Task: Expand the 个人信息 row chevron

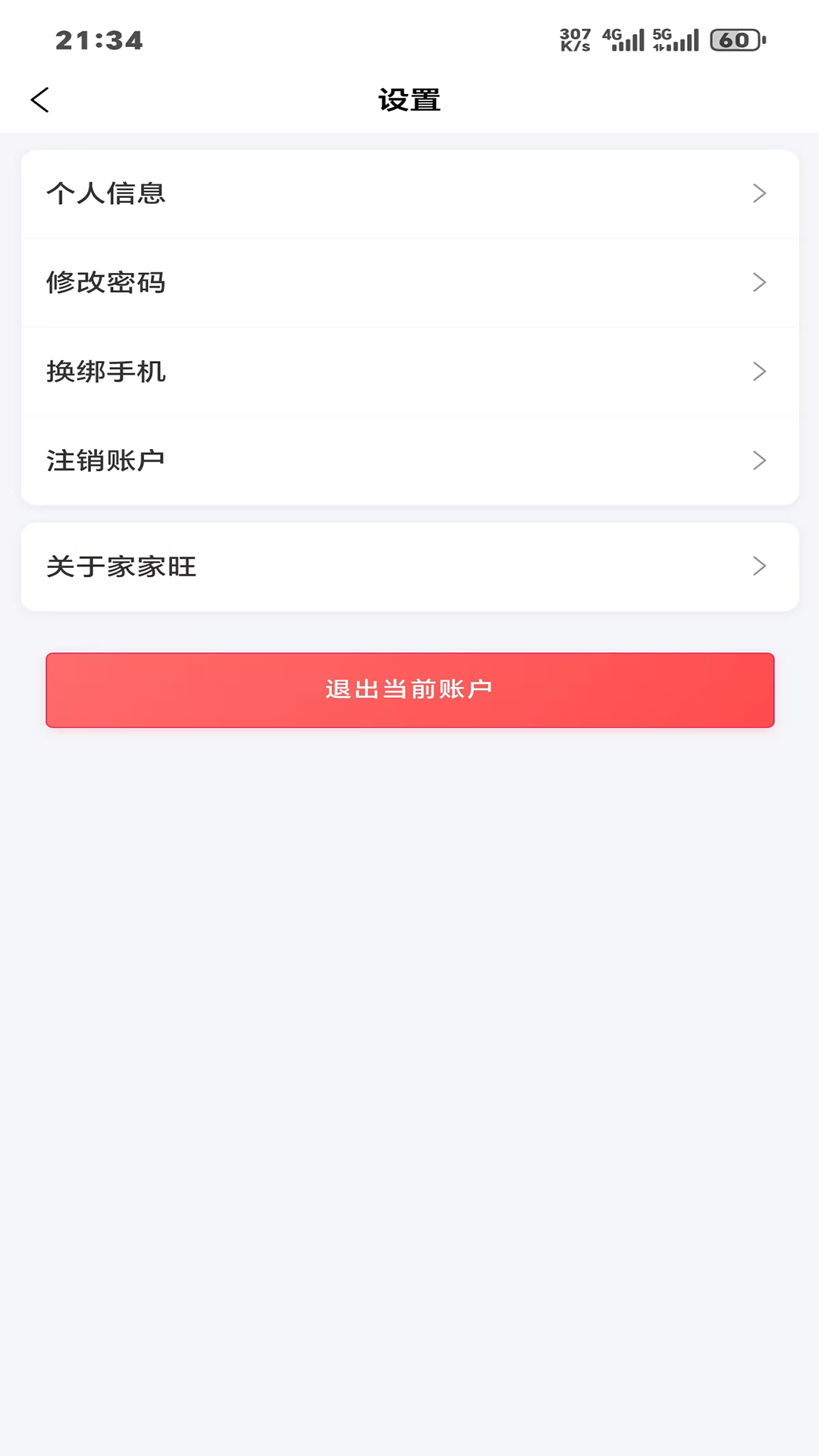Action: pyautogui.click(x=759, y=193)
